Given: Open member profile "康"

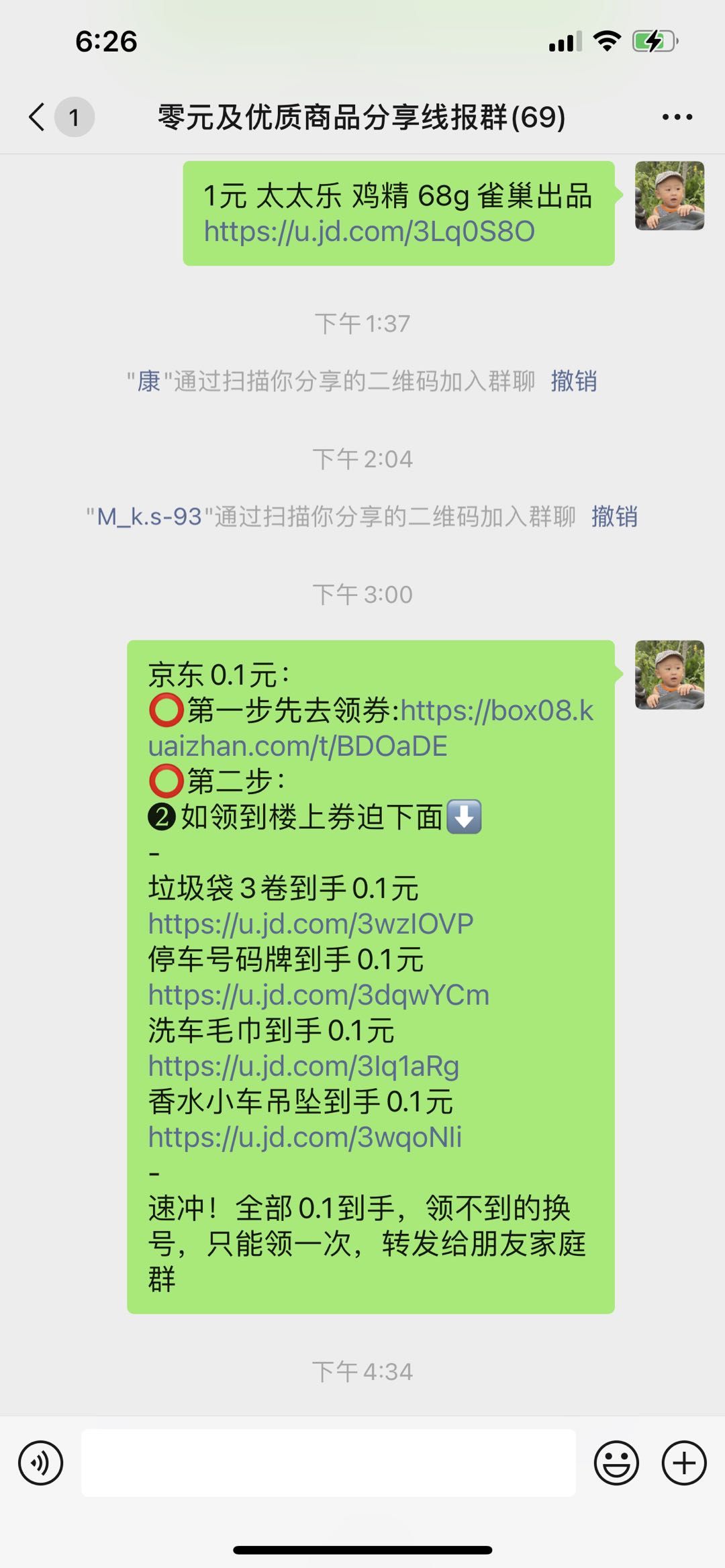Looking at the screenshot, I should 148,381.
